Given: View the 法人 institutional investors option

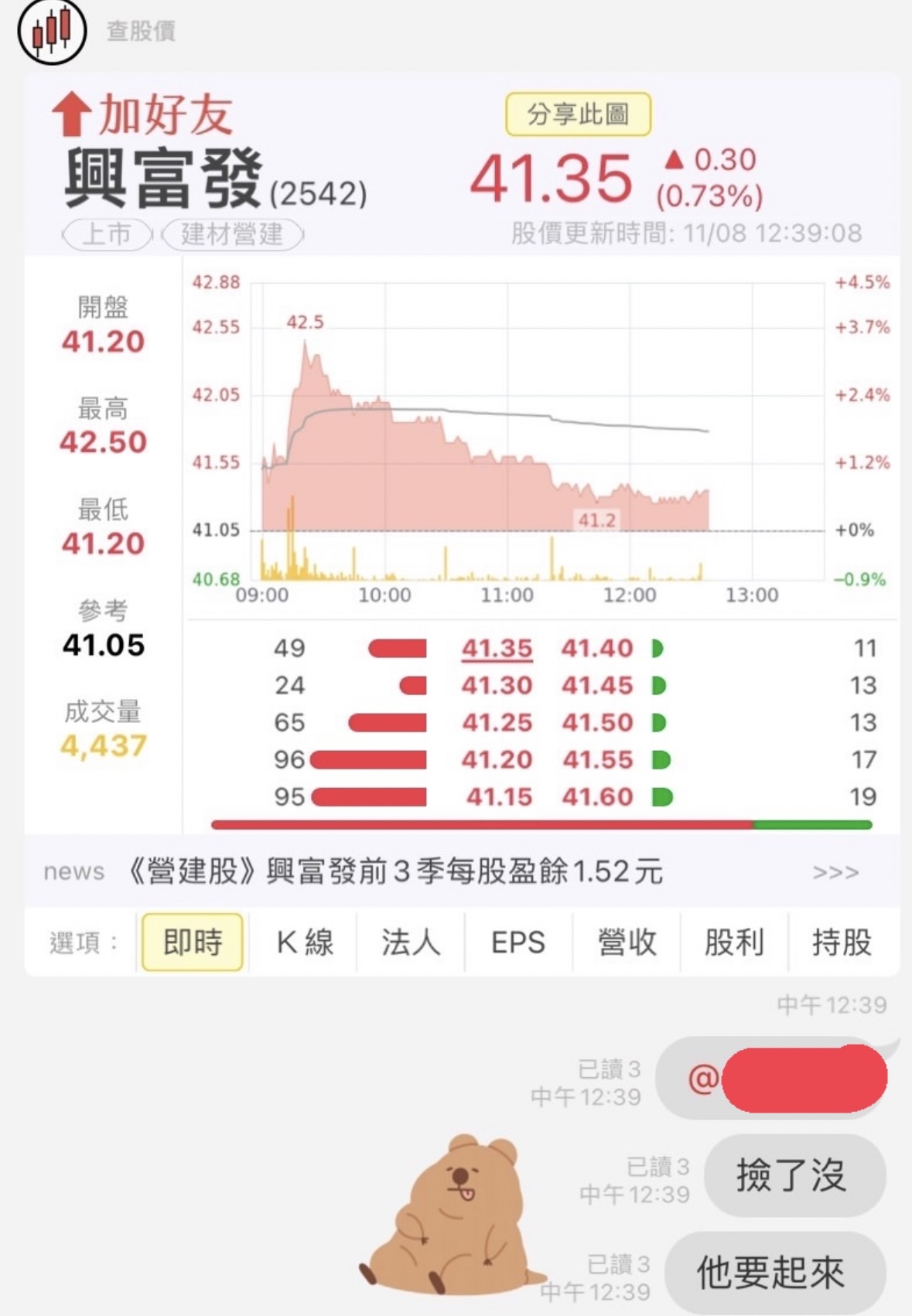Looking at the screenshot, I should [x=411, y=942].
